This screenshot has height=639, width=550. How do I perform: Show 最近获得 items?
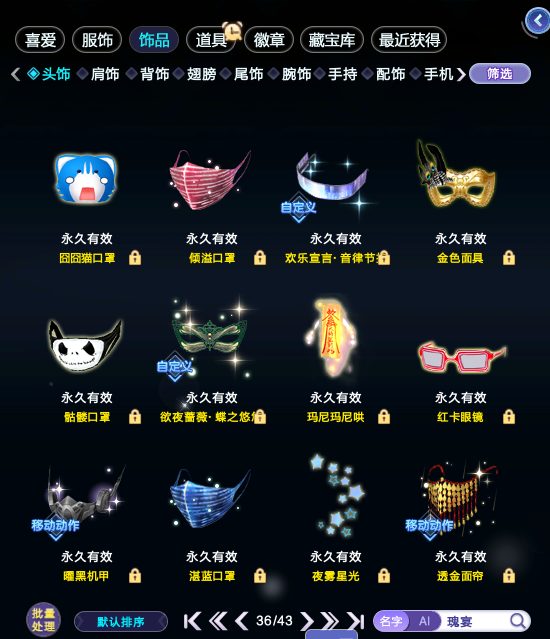pyautogui.click(x=409, y=40)
